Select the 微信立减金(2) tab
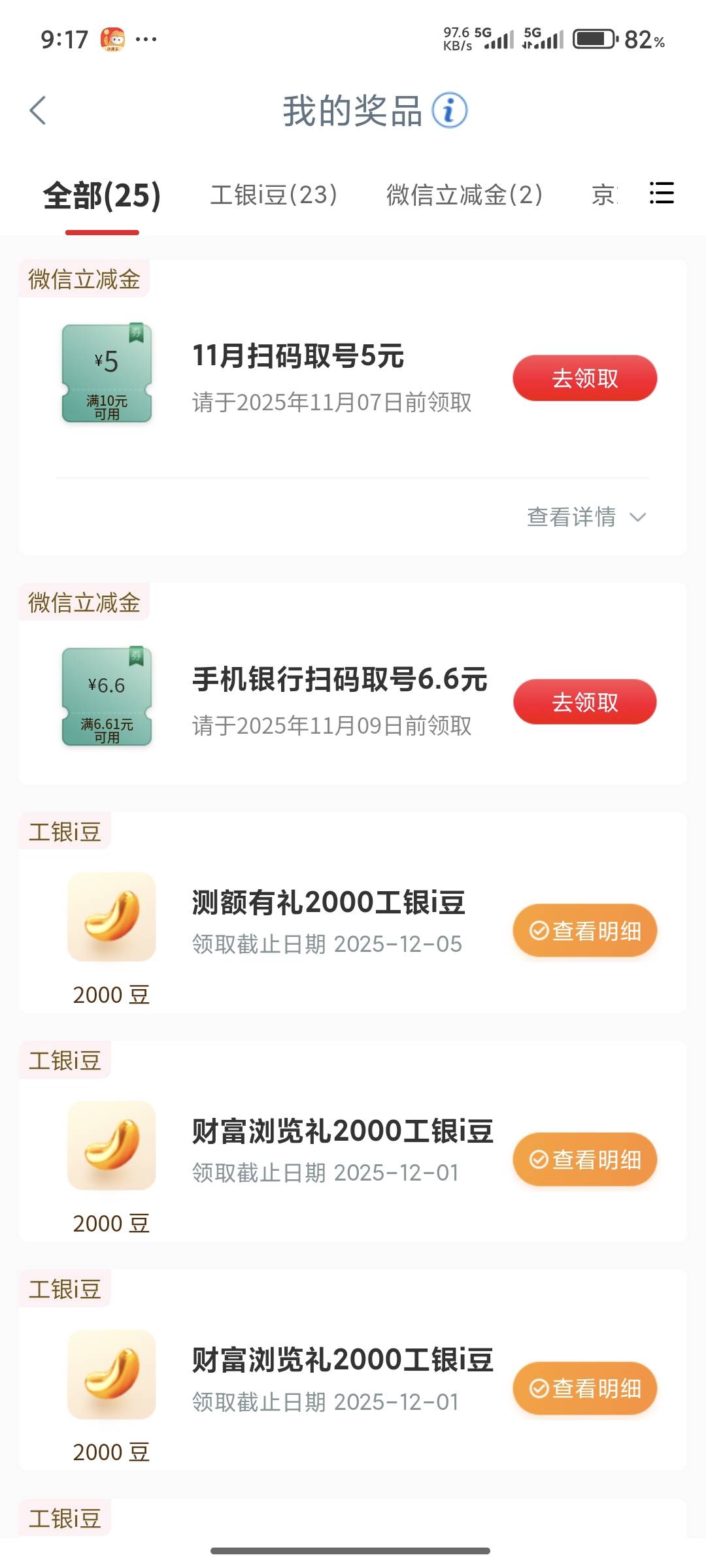The height and width of the screenshot is (1568, 706). point(465,195)
